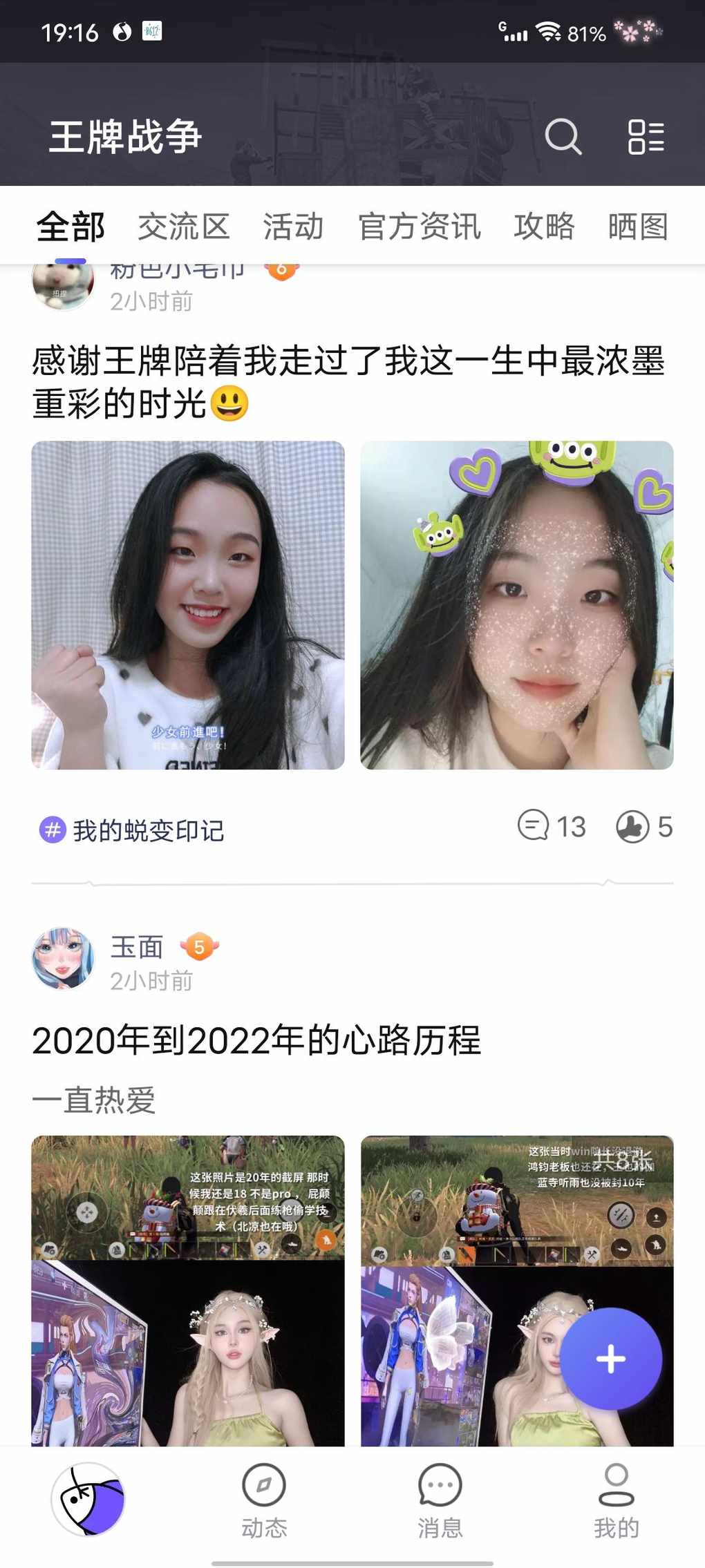Select the 官方资讯 tab
The width and height of the screenshot is (705, 1568).
point(419,226)
